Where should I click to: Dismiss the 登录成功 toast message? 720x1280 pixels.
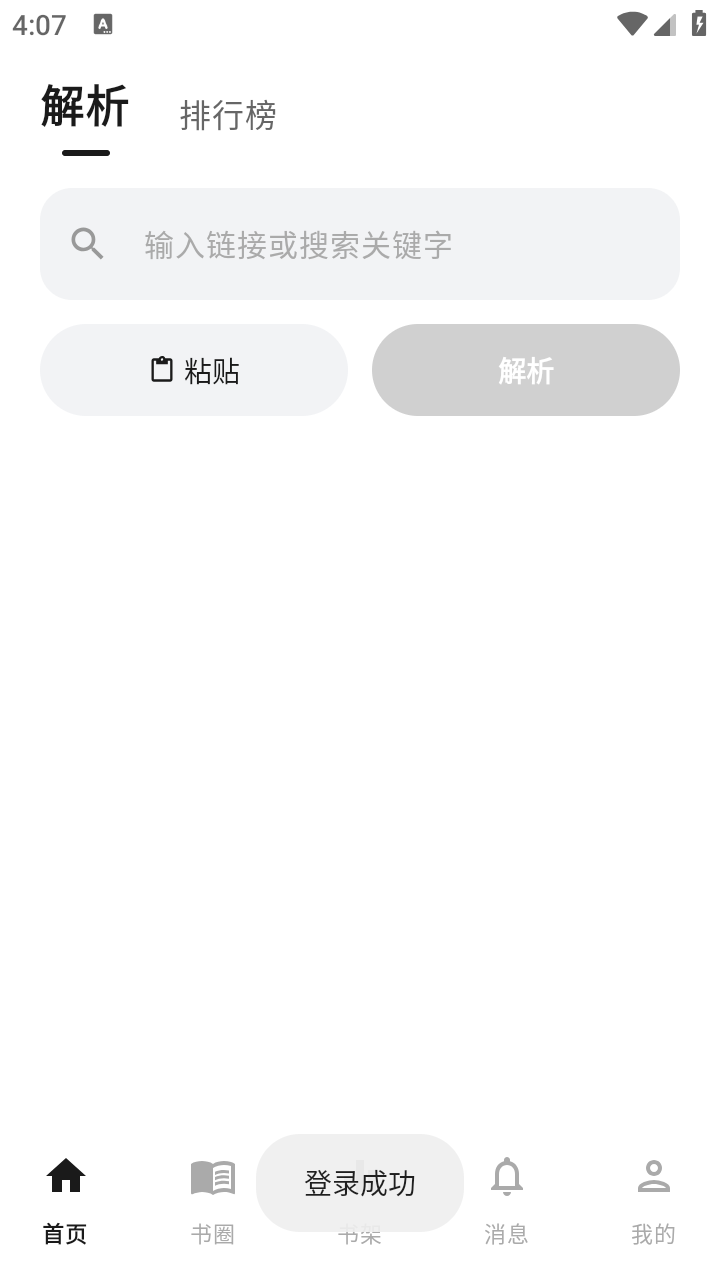pyautogui.click(x=360, y=1182)
